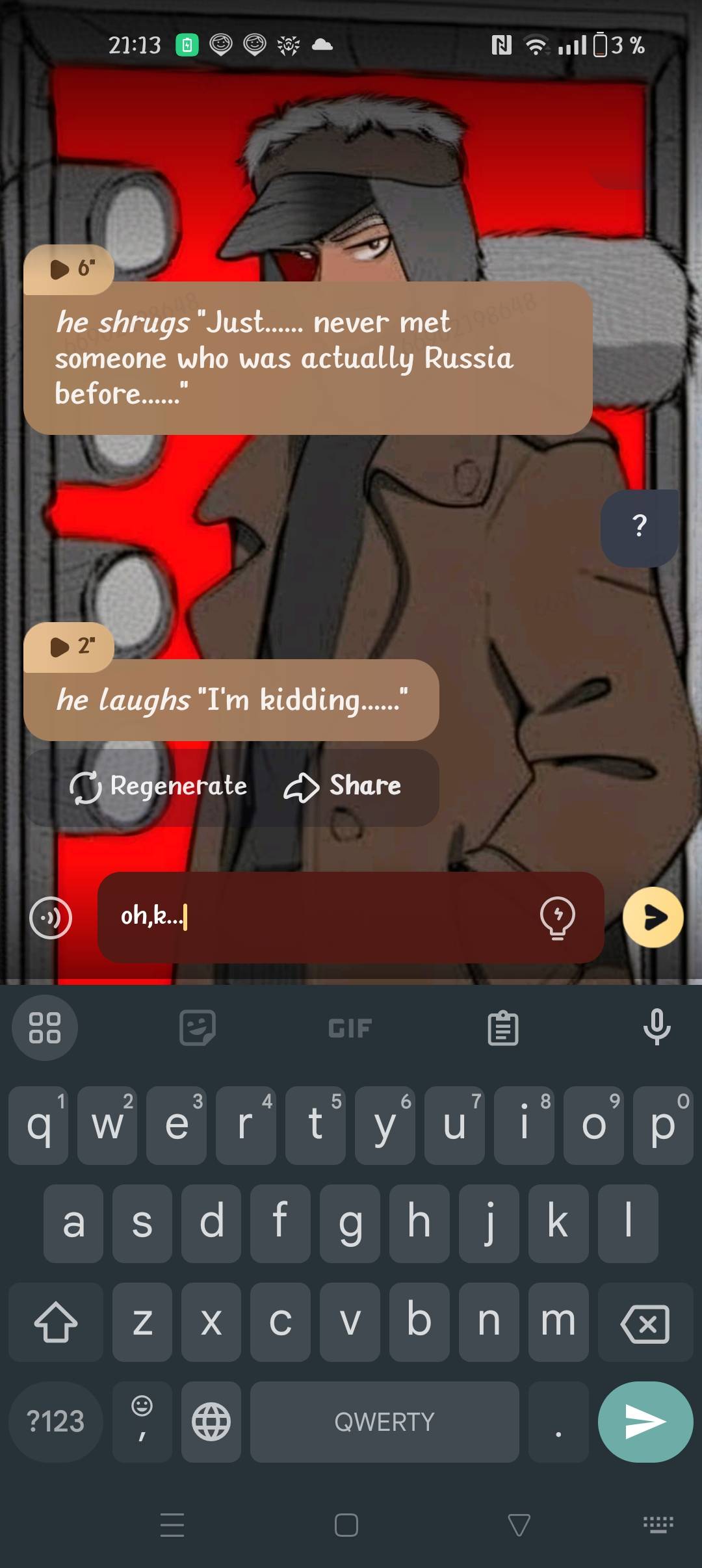Open the voice call icon beside input
This screenshot has height=1568, width=702.
tap(51, 917)
